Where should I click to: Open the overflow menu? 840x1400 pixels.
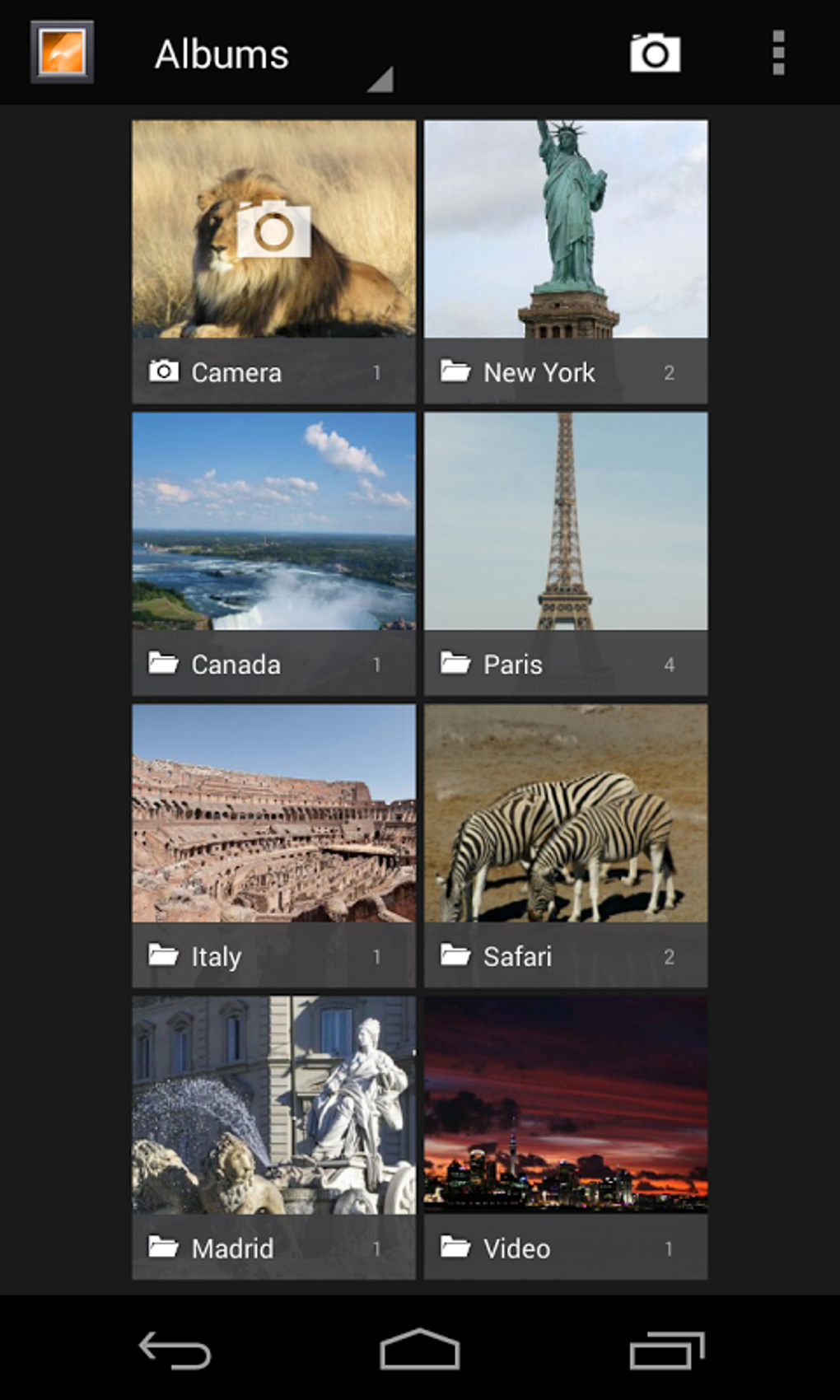click(x=777, y=54)
